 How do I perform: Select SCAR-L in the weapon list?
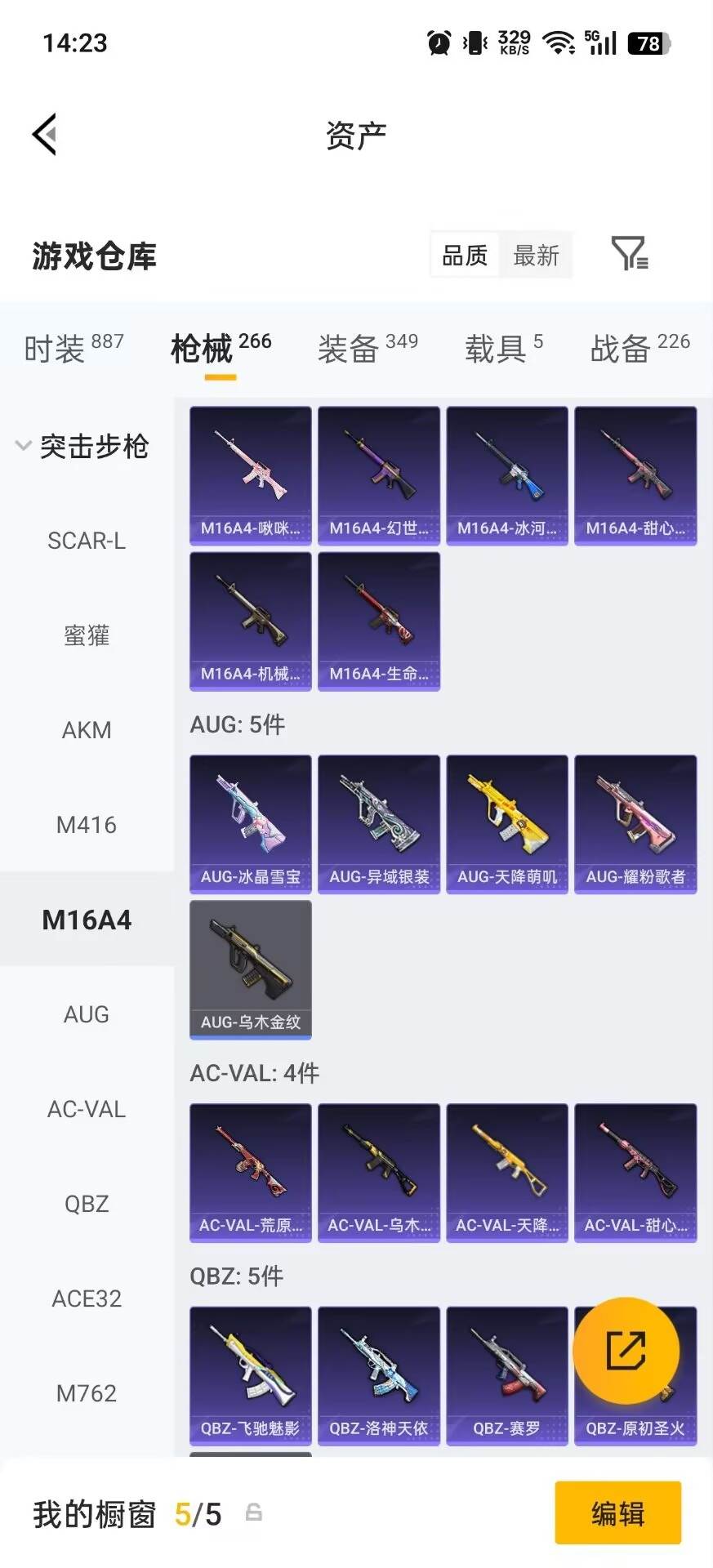87,541
